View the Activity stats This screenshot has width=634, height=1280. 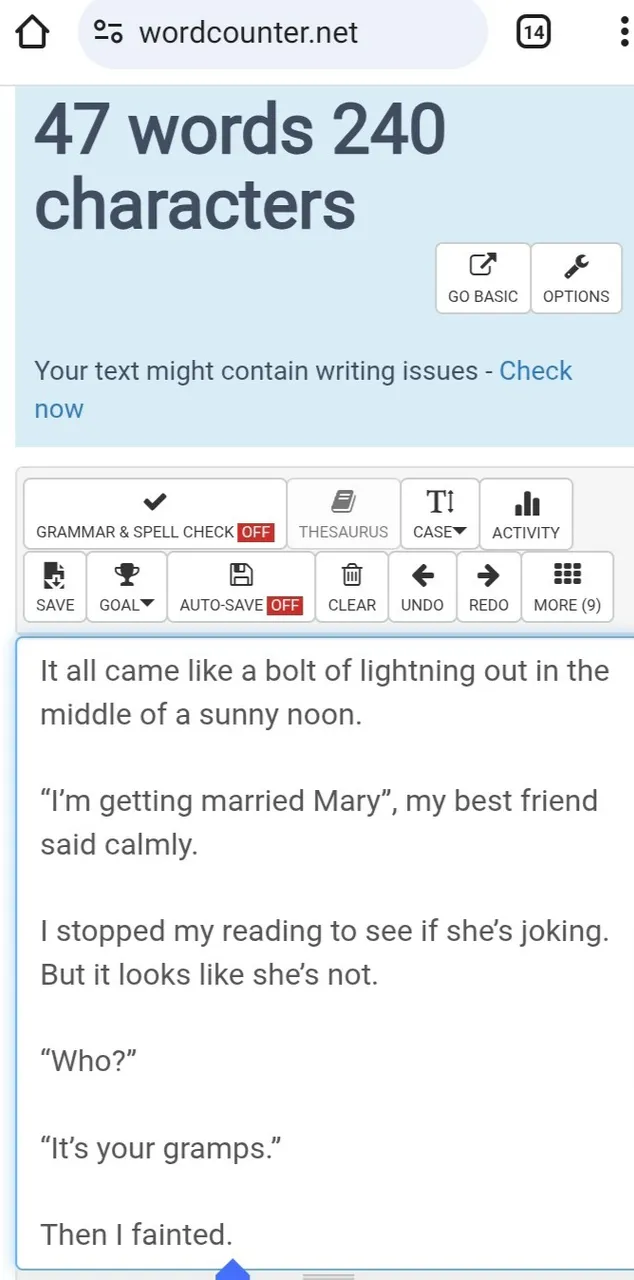526,514
